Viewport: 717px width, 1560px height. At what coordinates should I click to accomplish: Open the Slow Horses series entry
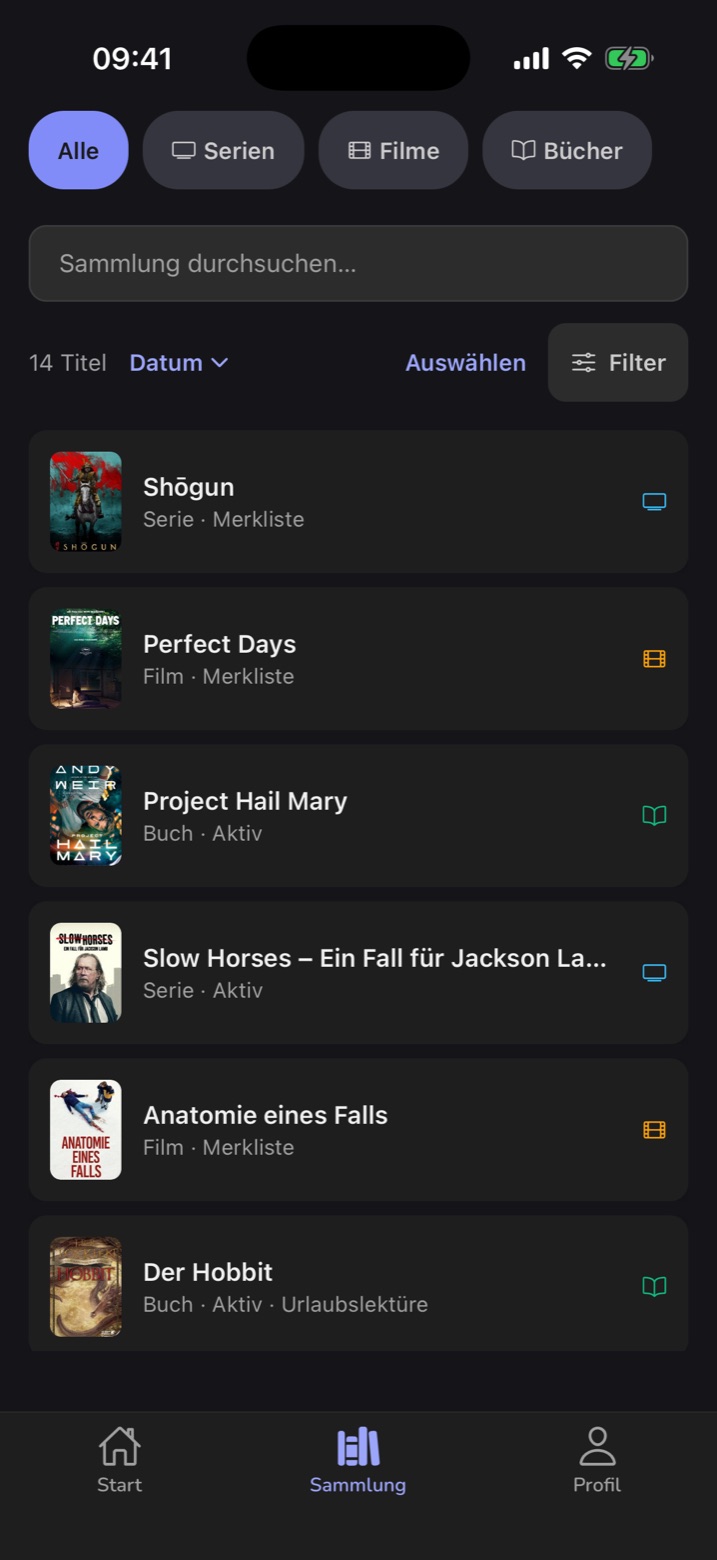pos(358,972)
